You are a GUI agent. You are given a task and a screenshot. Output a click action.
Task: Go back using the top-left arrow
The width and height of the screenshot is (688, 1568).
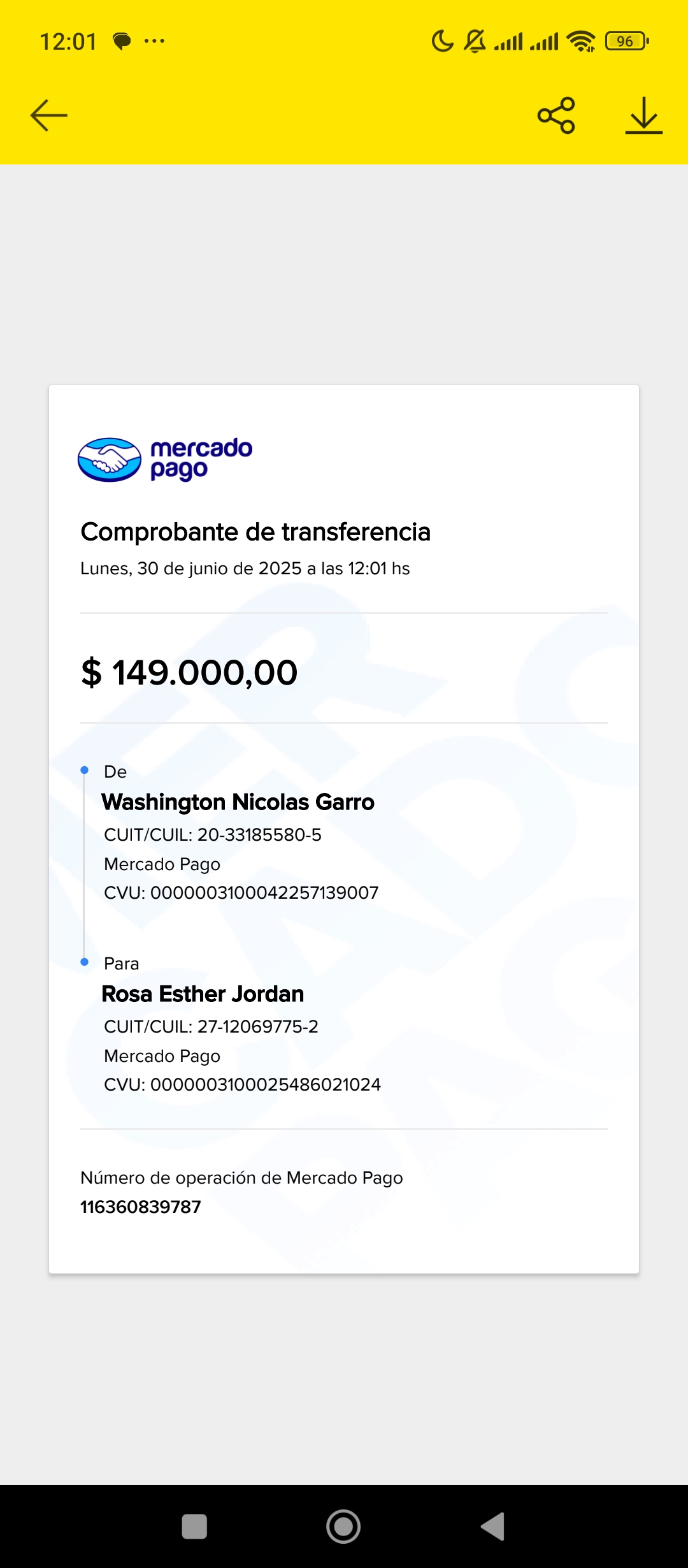tap(49, 115)
